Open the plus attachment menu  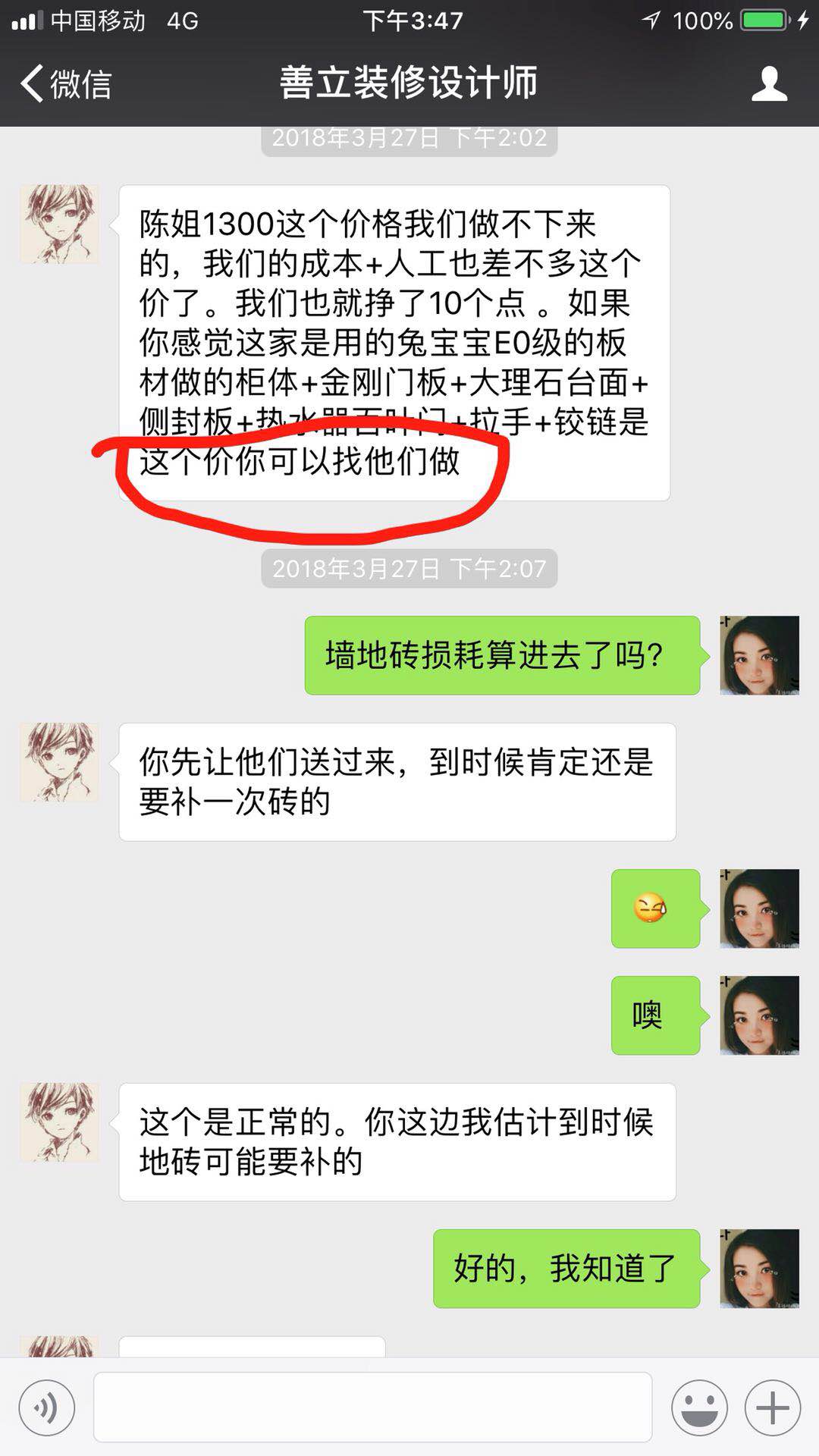[x=773, y=1407]
